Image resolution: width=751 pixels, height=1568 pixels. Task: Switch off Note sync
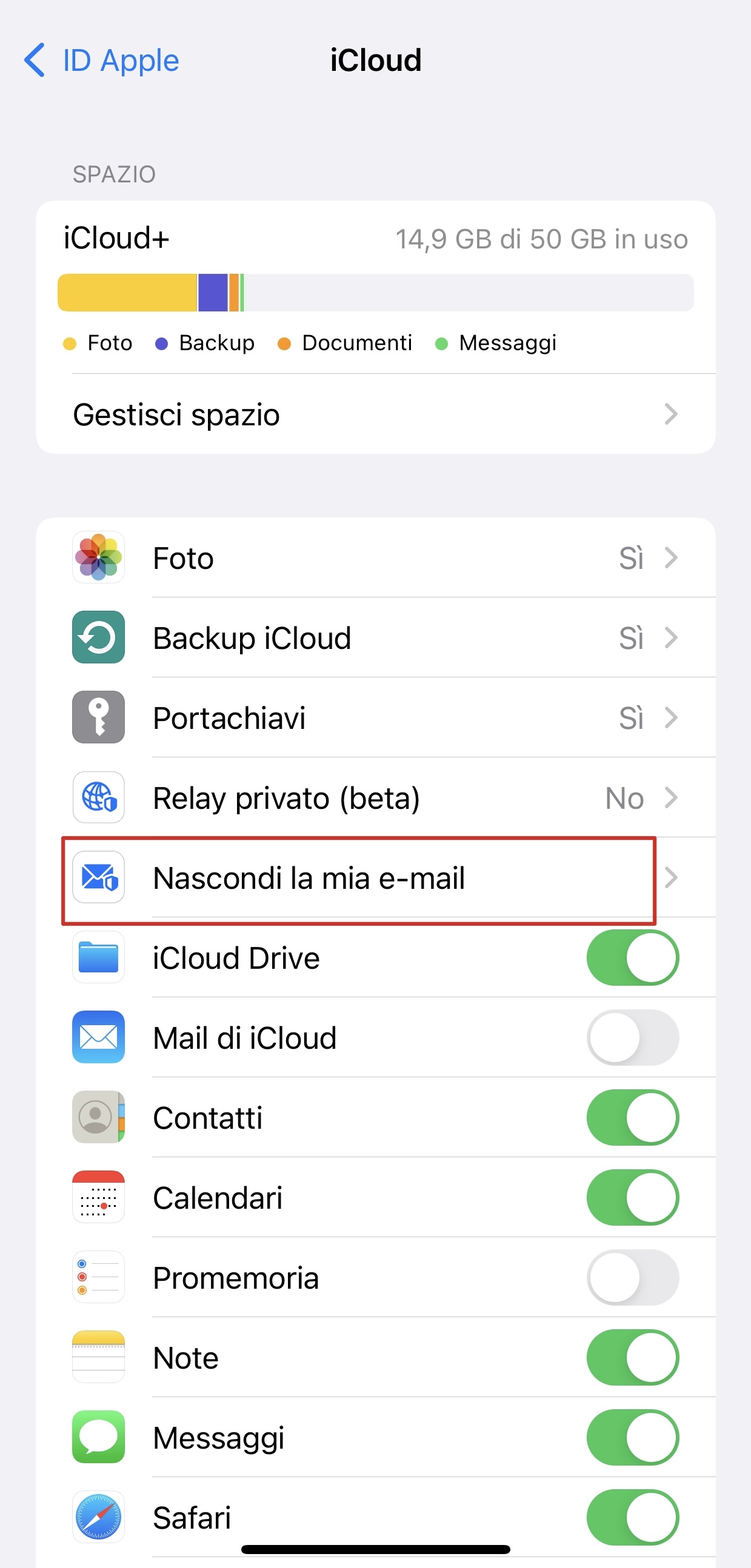pos(633,1358)
